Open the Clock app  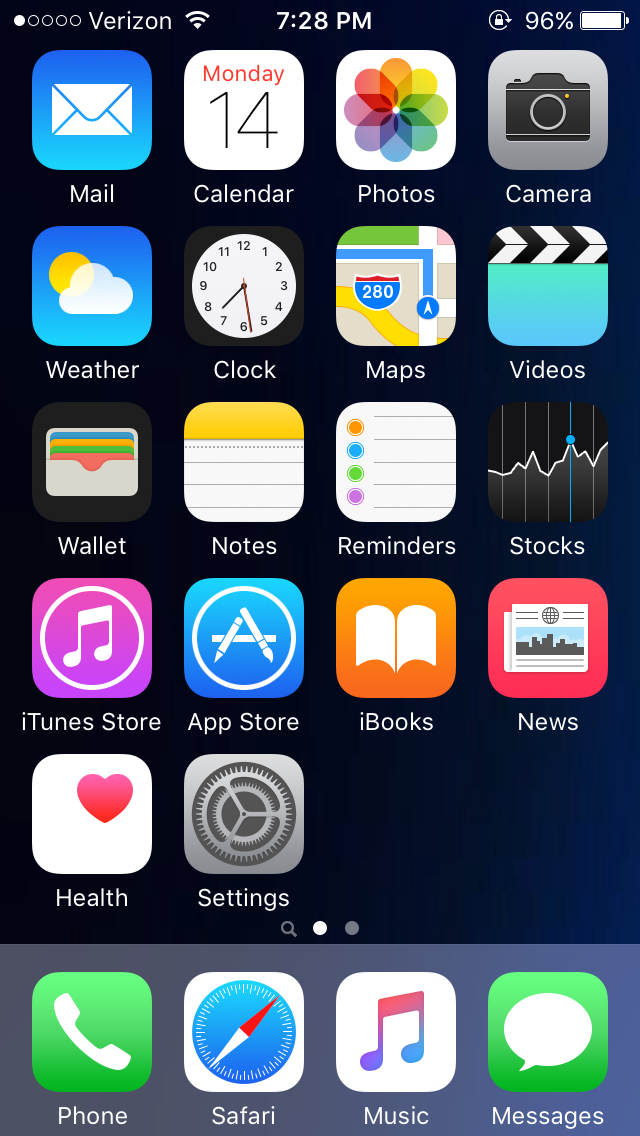(244, 286)
